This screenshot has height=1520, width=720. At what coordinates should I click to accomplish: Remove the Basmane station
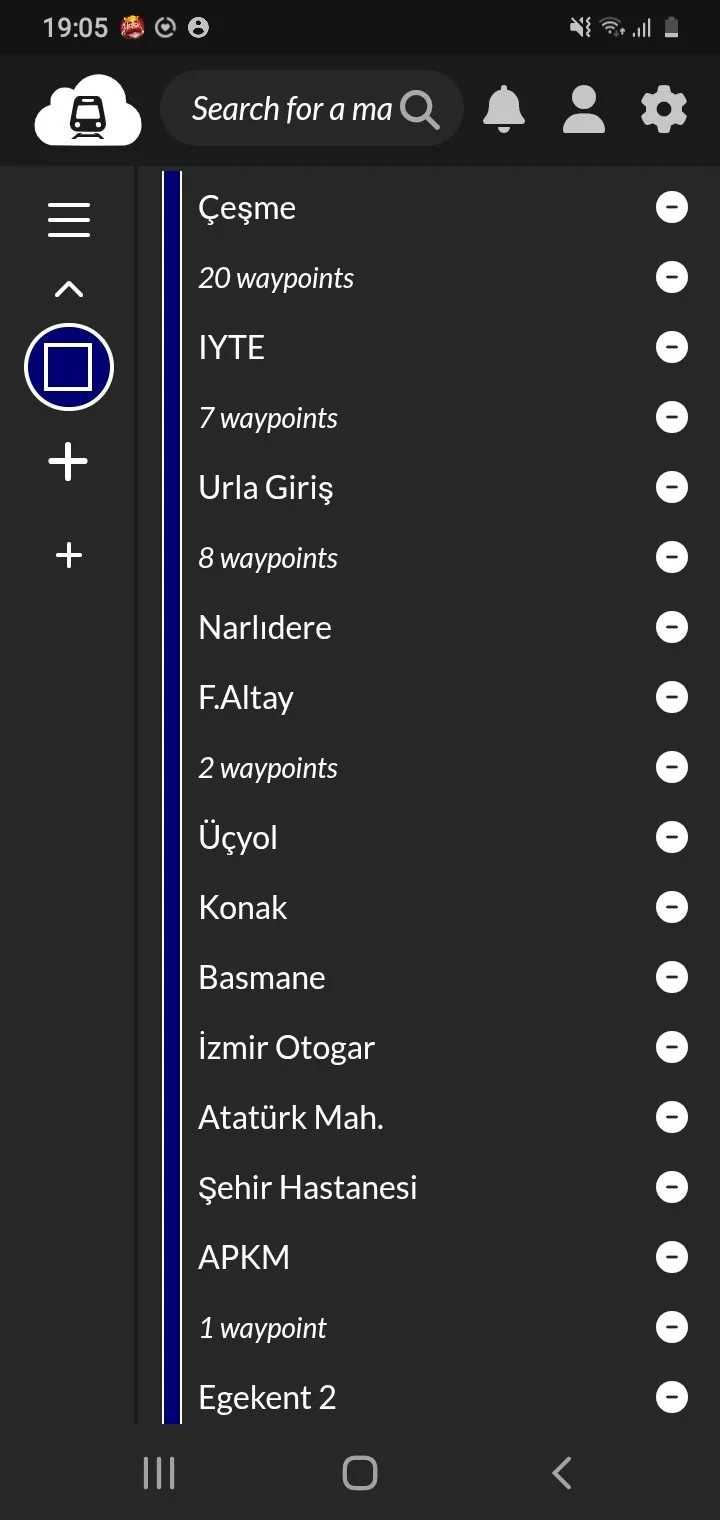point(671,977)
